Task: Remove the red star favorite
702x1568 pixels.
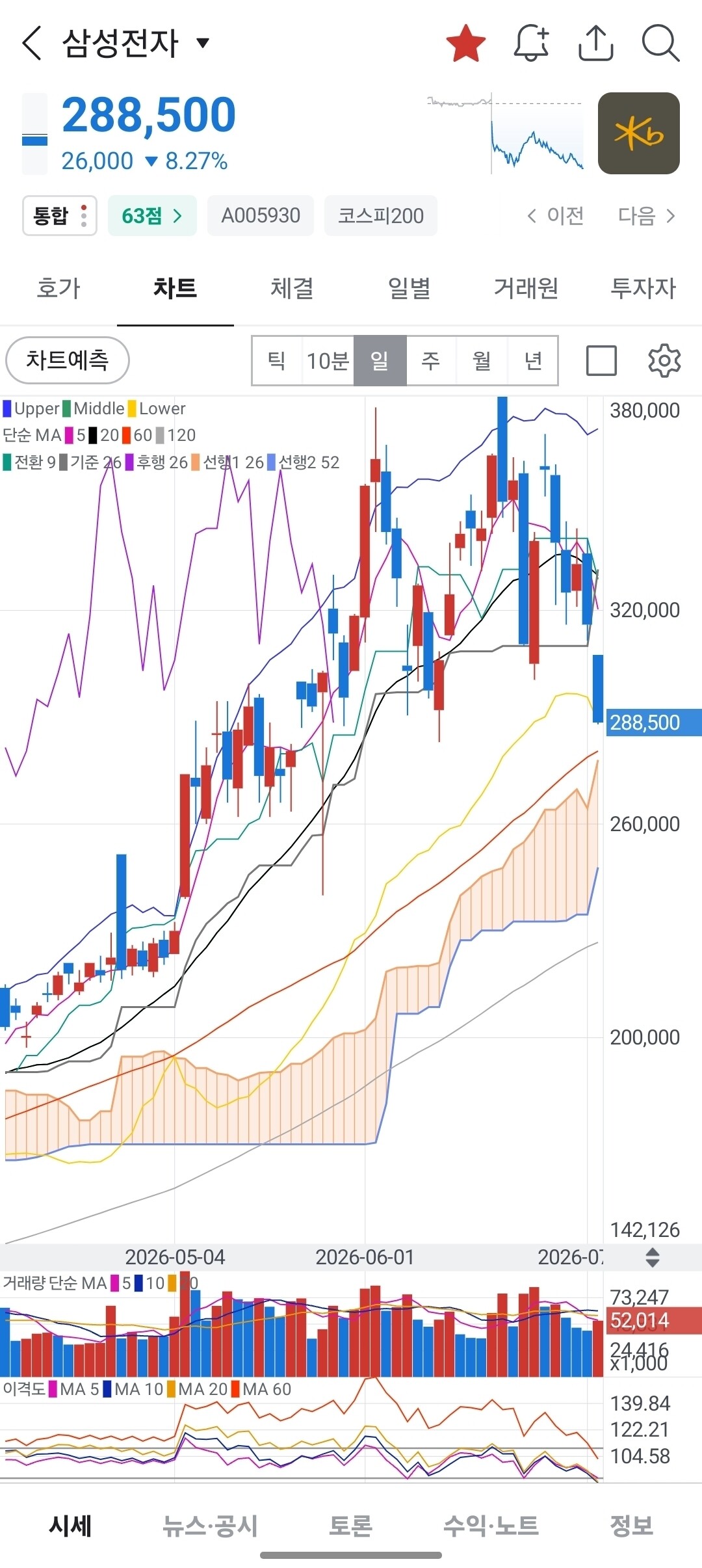Action: (x=466, y=43)
